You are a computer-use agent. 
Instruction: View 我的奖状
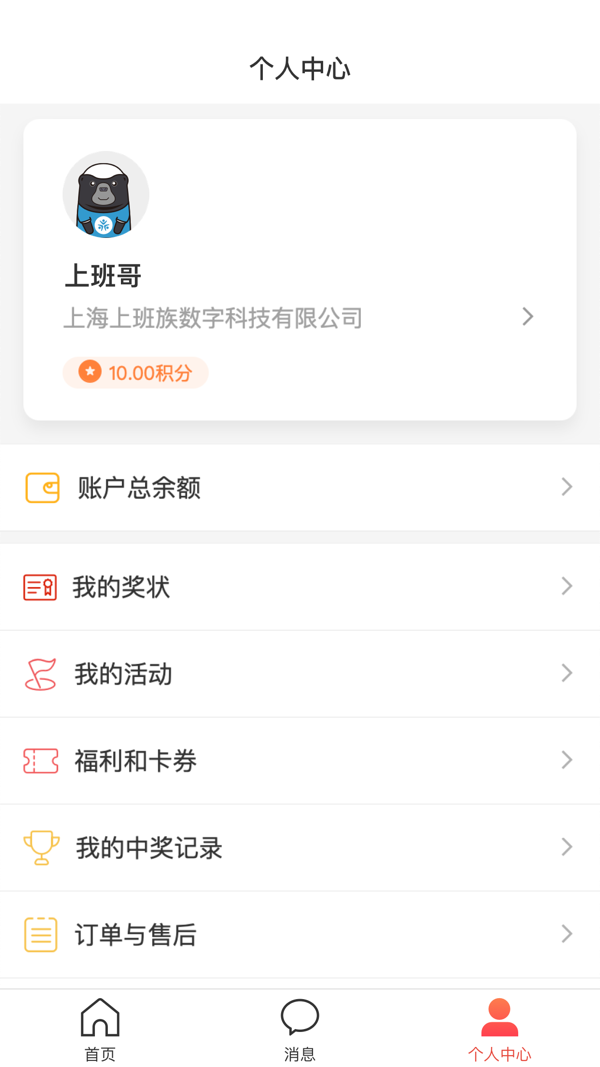300,587
